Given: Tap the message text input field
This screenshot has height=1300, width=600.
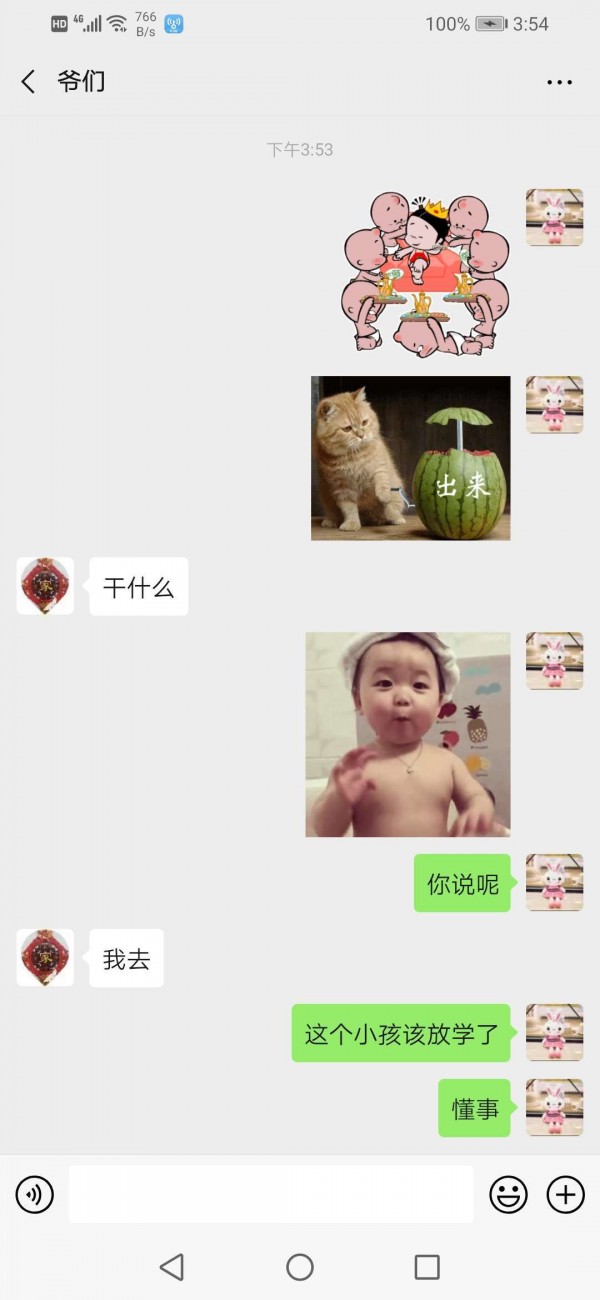Looking at the screenshot, I should click(270, 1194).
